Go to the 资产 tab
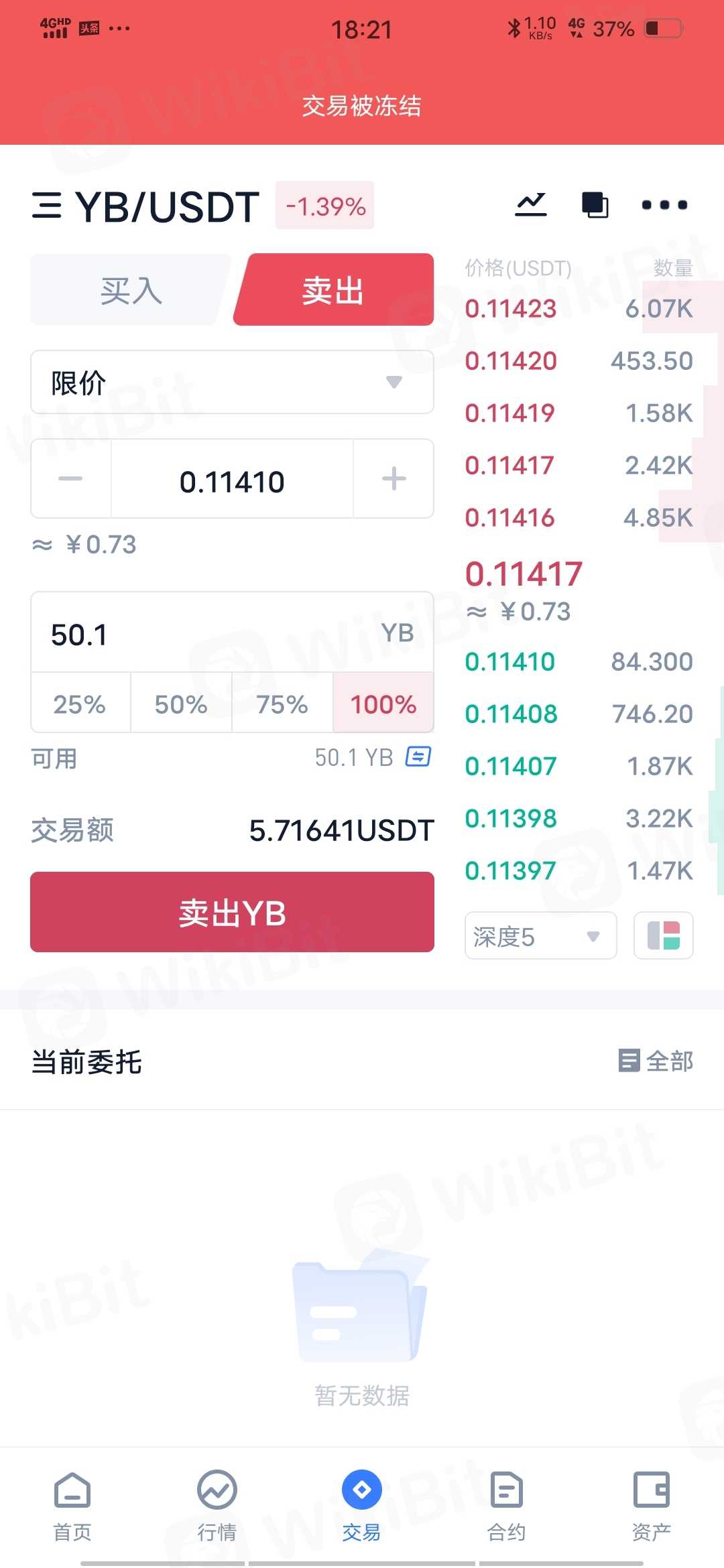This screenshot has width=724, height=1568. pos(651,1503)
